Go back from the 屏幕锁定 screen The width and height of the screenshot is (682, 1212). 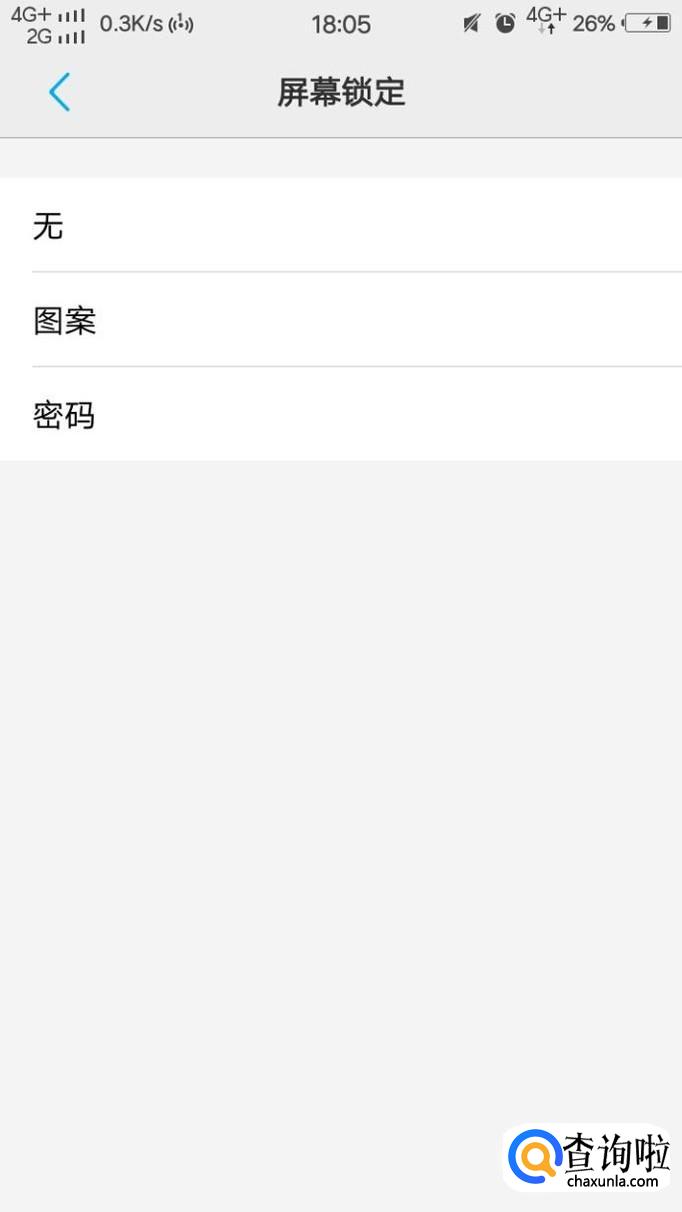[x=59, y=92]
